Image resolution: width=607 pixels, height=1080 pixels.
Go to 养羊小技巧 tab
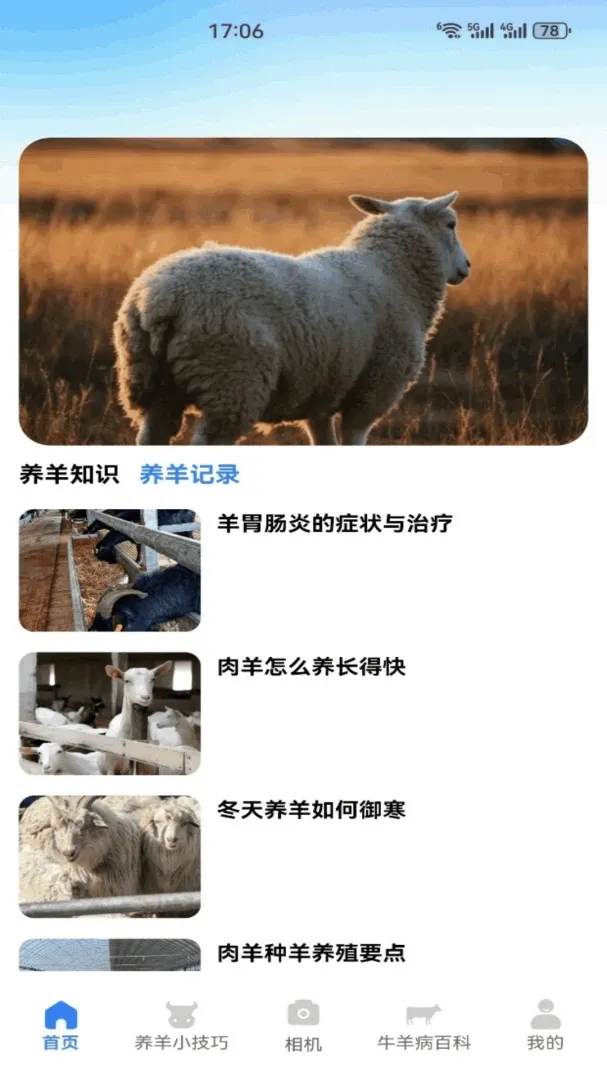pos(181,1026)
